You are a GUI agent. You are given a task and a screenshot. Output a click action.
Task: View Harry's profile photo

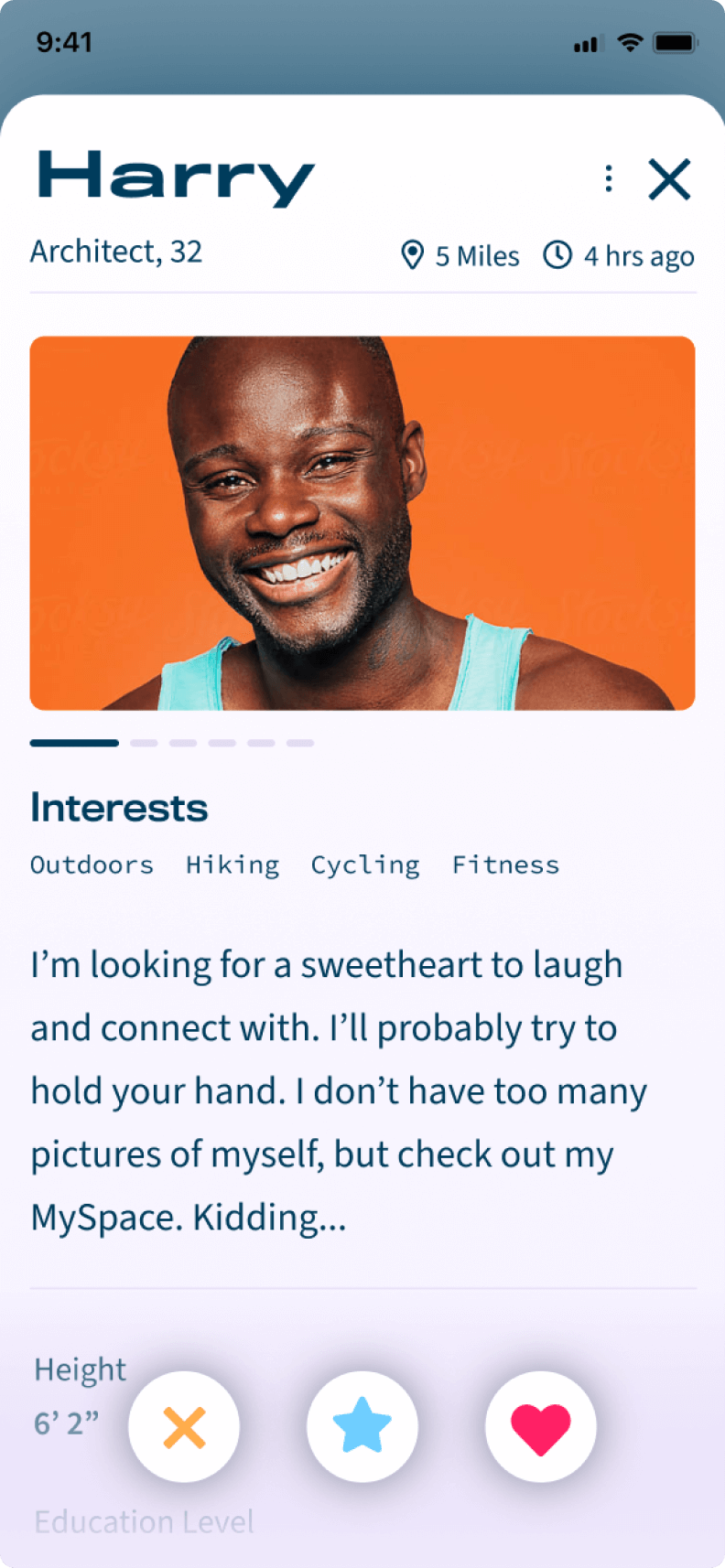tap(362, 522)
